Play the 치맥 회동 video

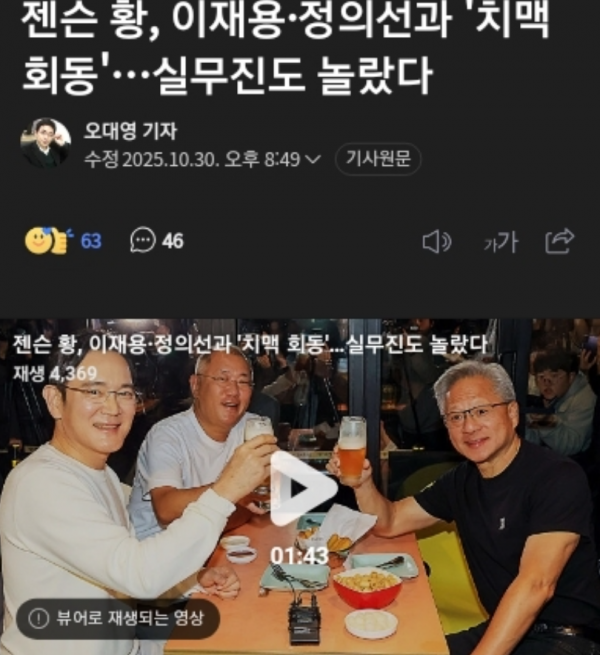[x=301, y=487]
